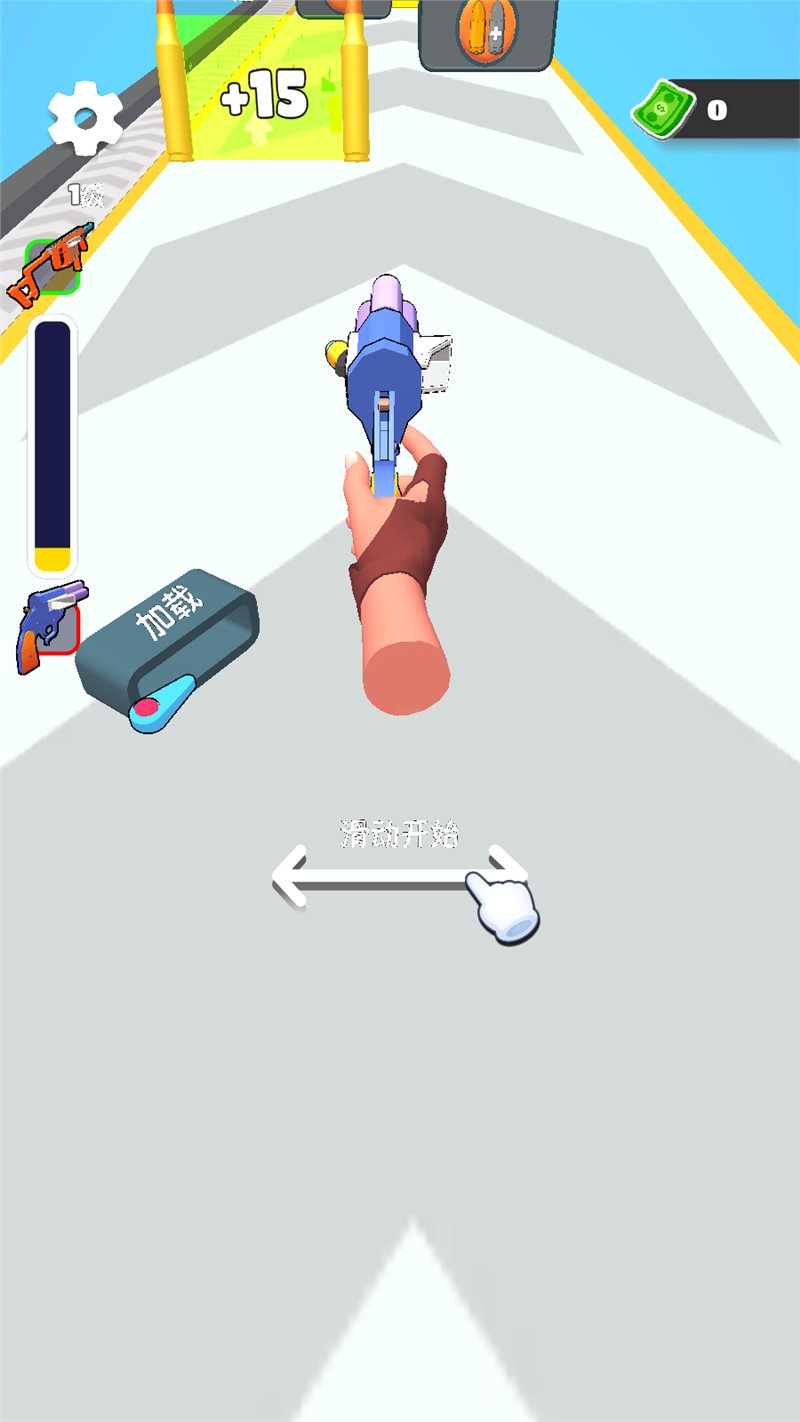
Task: Select the orange rifle weapon icon
Action: [x=52, y=265]
